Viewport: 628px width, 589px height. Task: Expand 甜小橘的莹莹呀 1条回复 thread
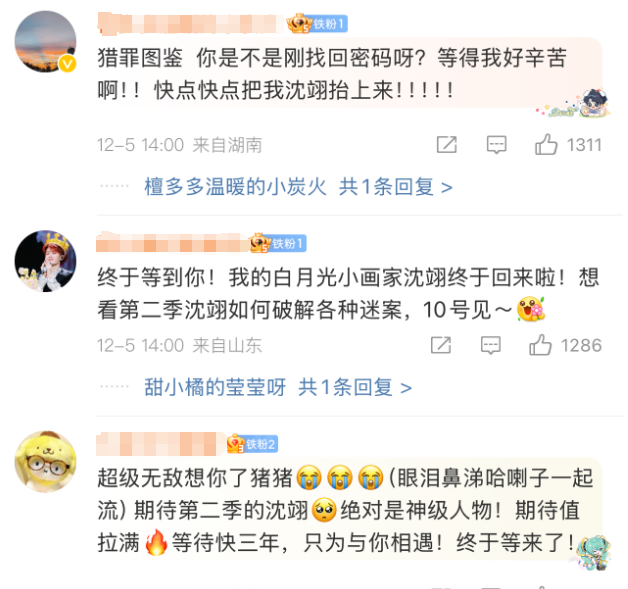(x=277, y=387)
